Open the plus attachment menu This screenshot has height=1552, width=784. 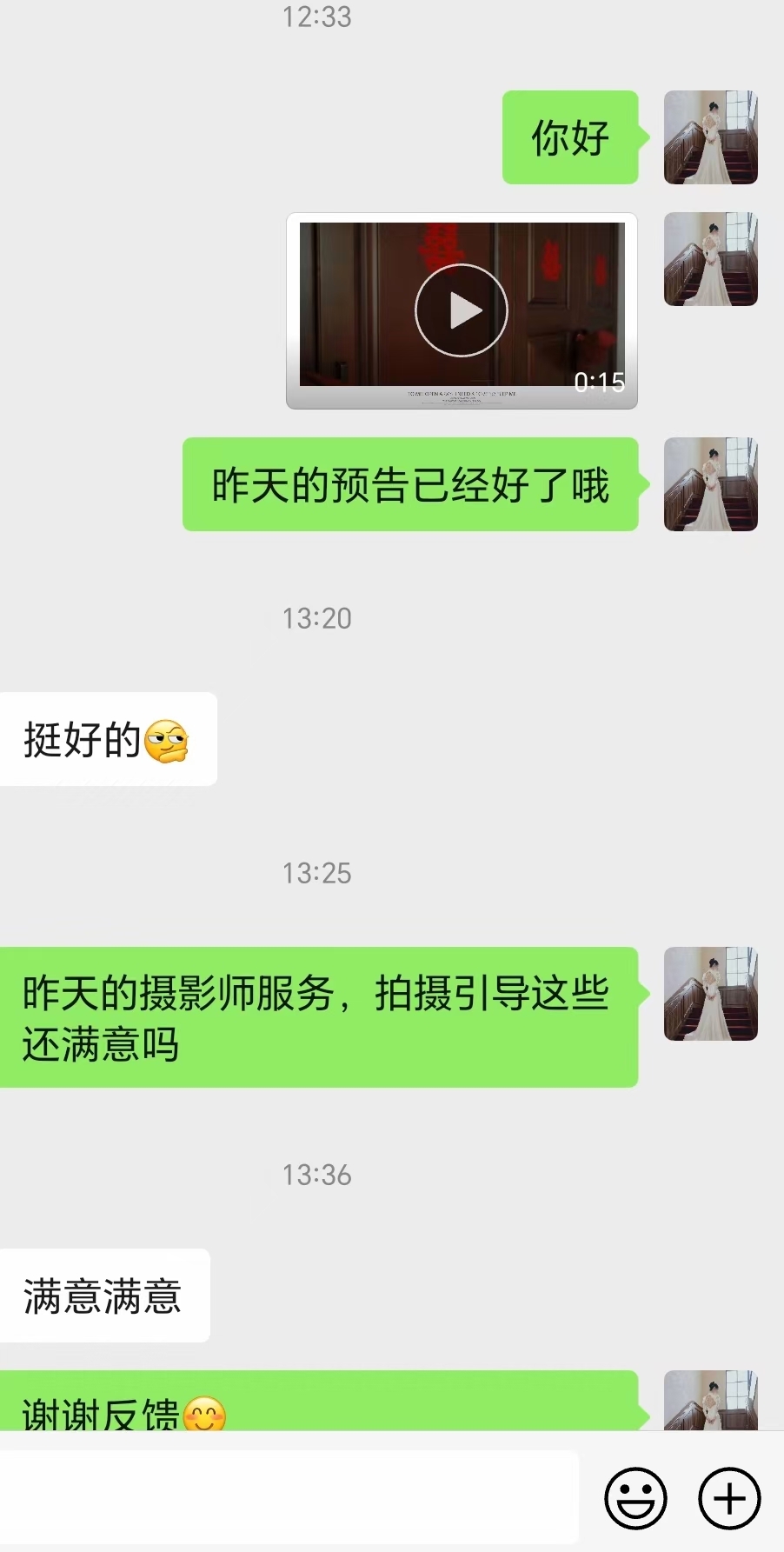click(729, 1498)
